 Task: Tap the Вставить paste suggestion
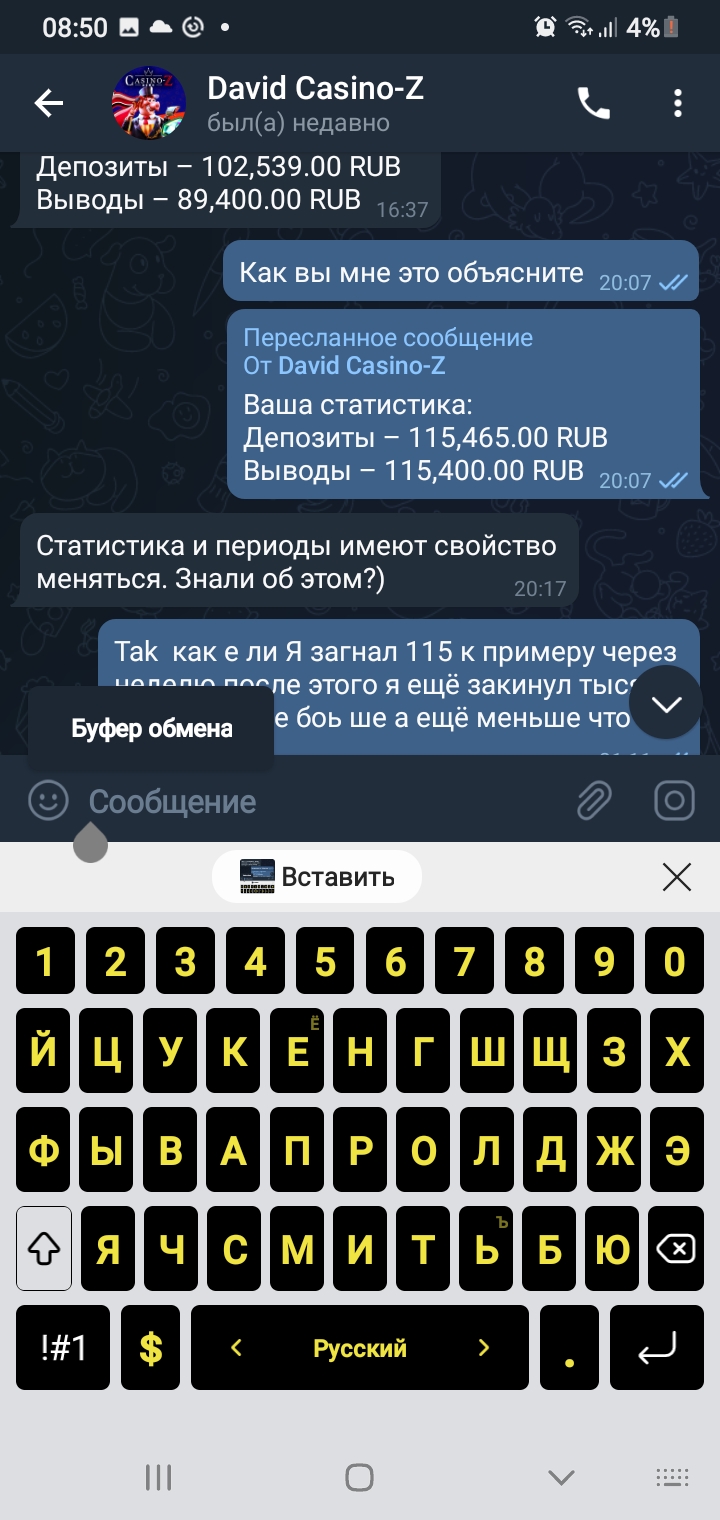pos(317,877)
